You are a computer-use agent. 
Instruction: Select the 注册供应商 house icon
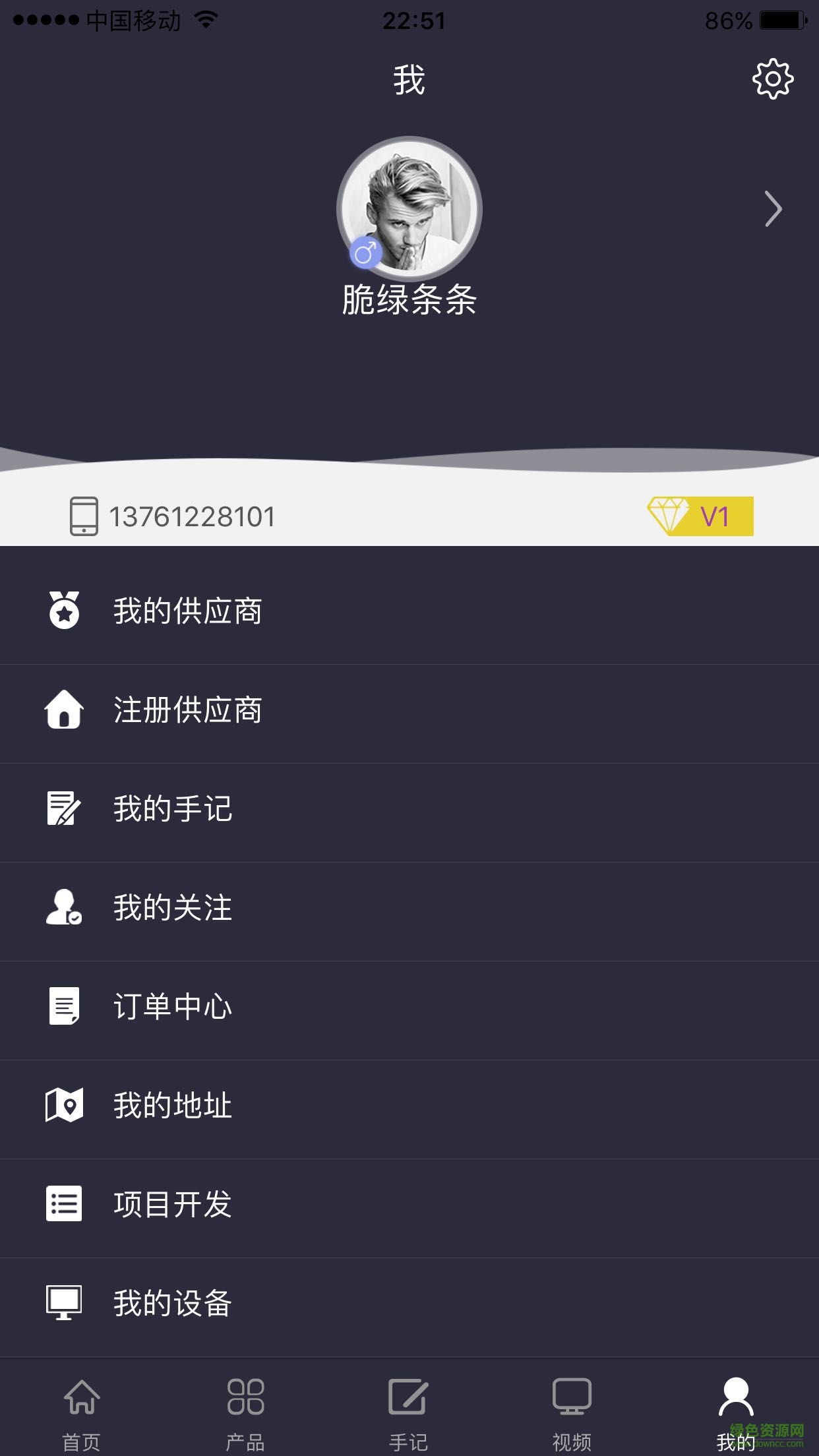pyautogui.click(x=63, y=710)
